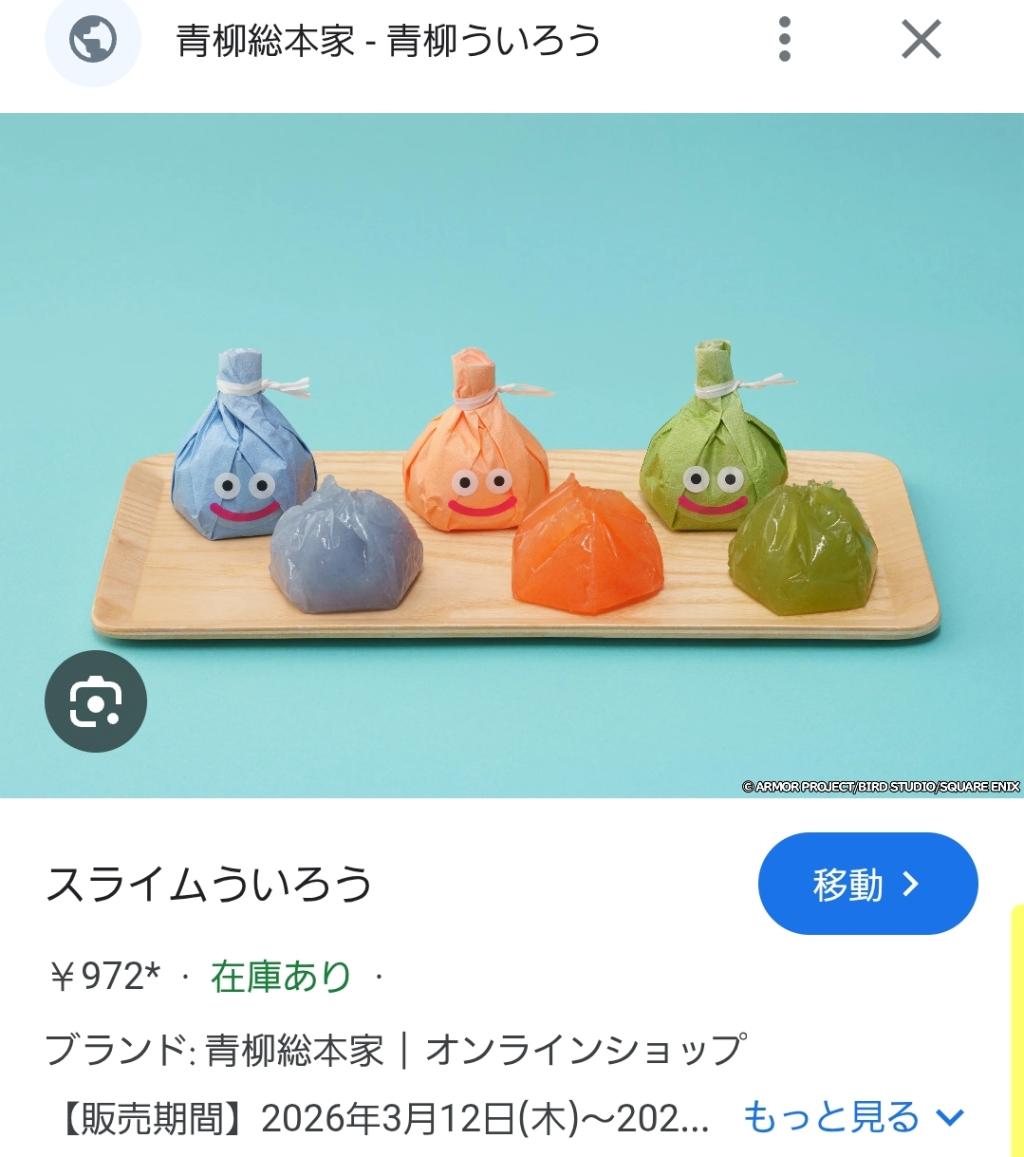Search this image with Google Lens

[96, 701]
